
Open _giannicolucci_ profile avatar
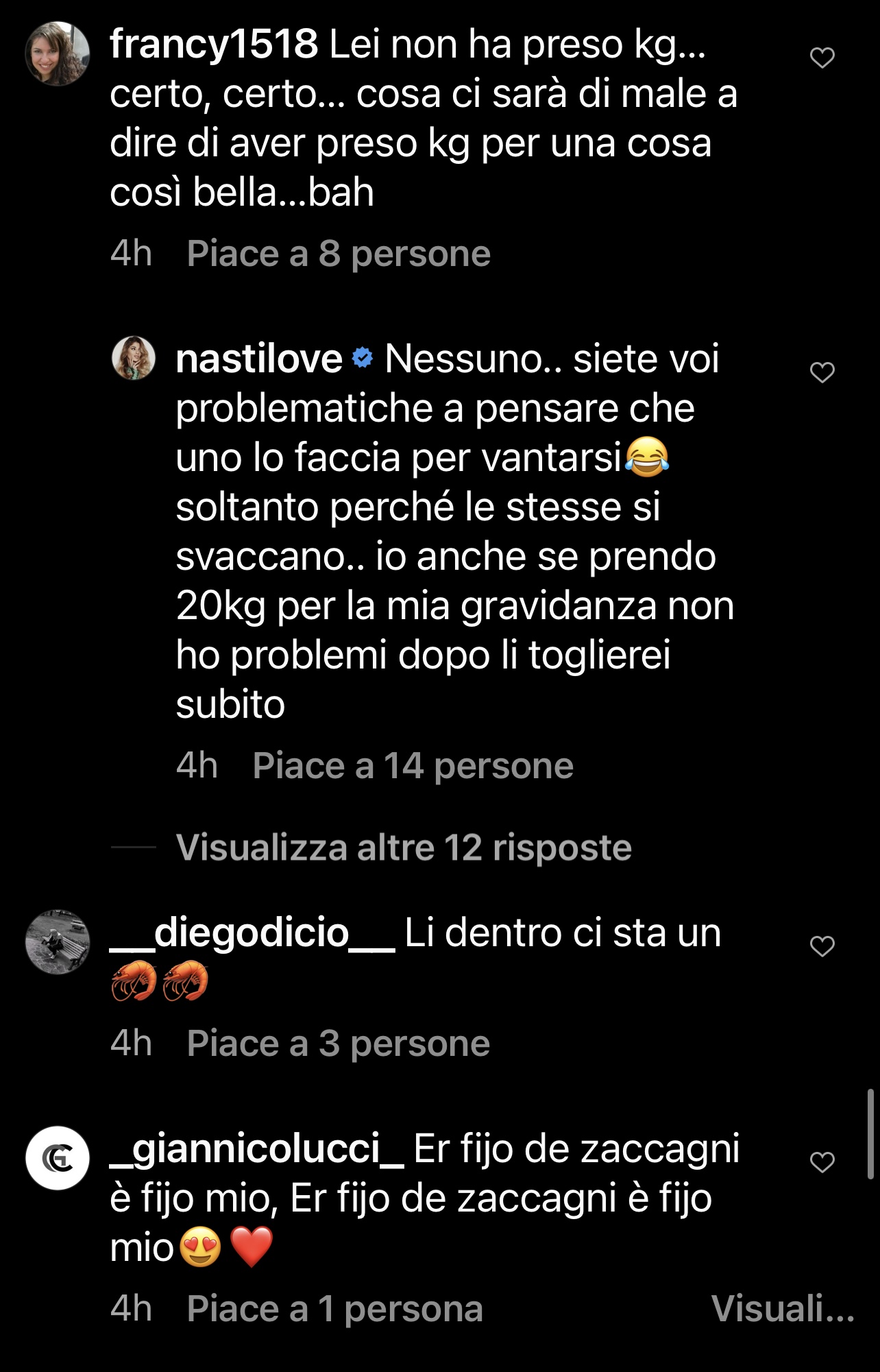pyautogui.click(x=58, y=1157)
